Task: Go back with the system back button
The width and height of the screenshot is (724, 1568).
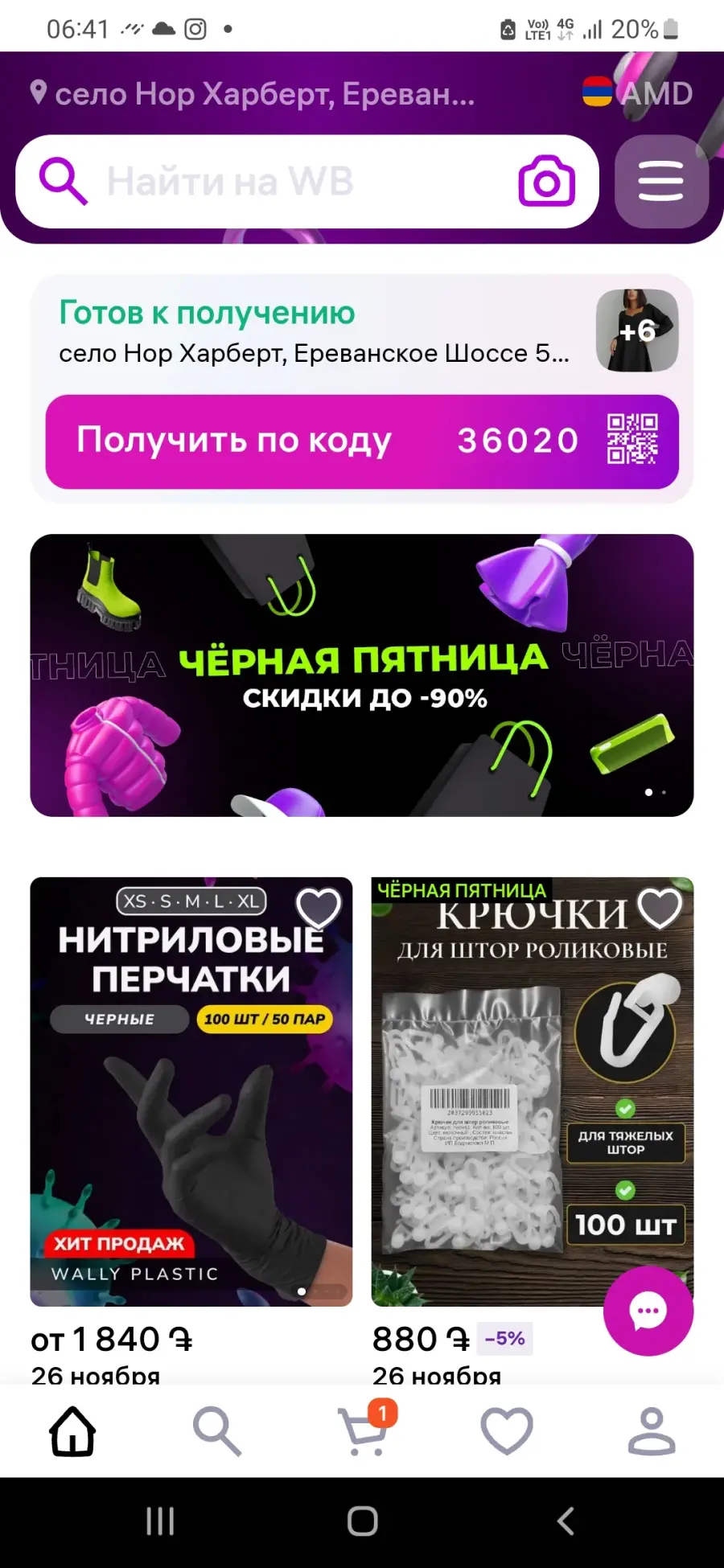Action: (566, 1521)
